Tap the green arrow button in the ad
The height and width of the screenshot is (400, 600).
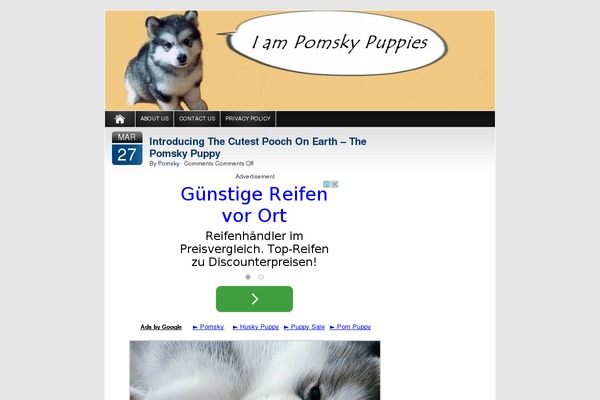tap(254, 298)
